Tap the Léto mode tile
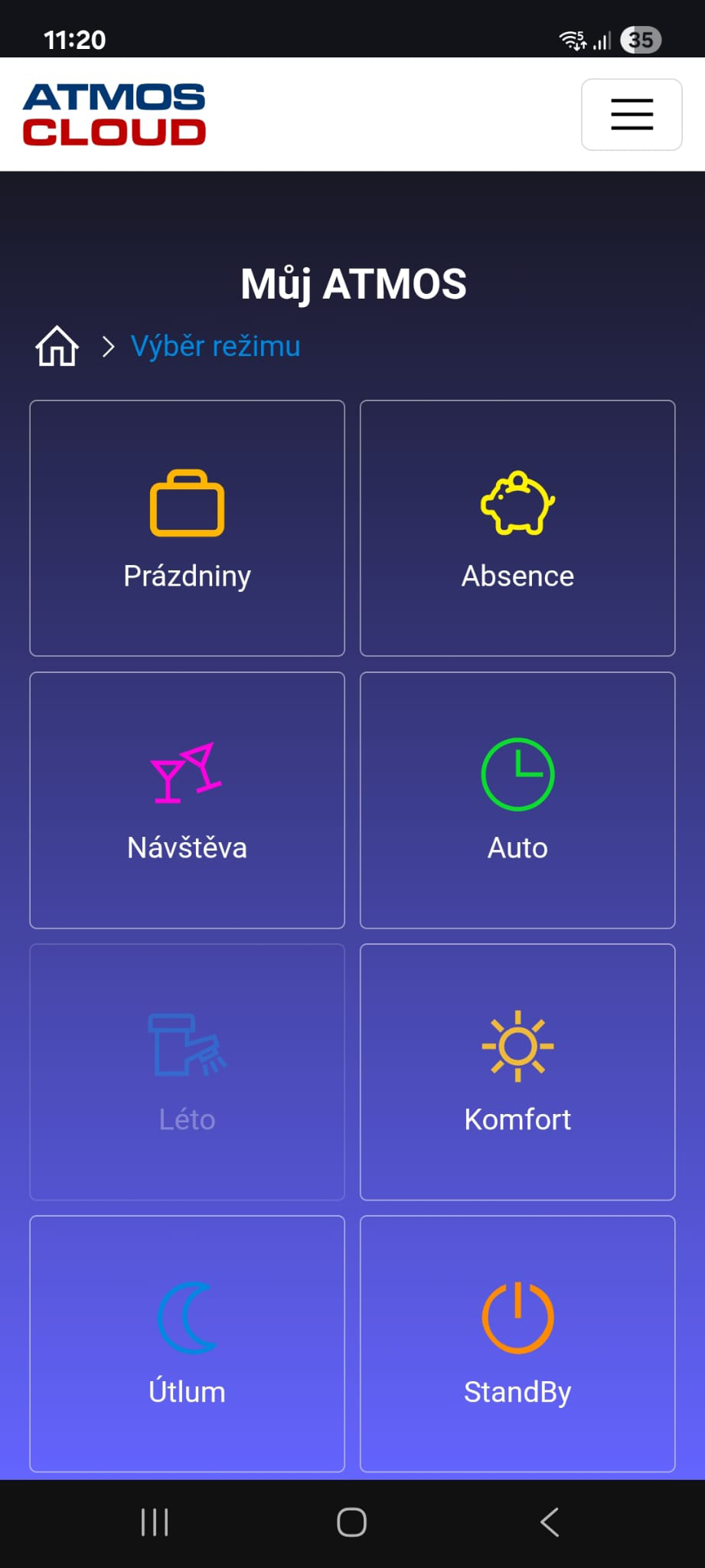 click(x=187, y=1072)
